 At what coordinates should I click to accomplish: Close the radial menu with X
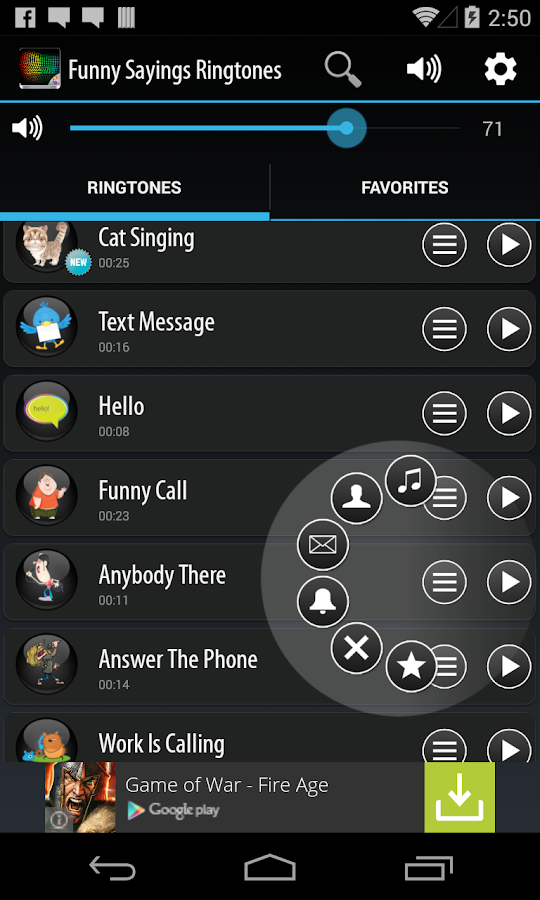tap(357, 648)
